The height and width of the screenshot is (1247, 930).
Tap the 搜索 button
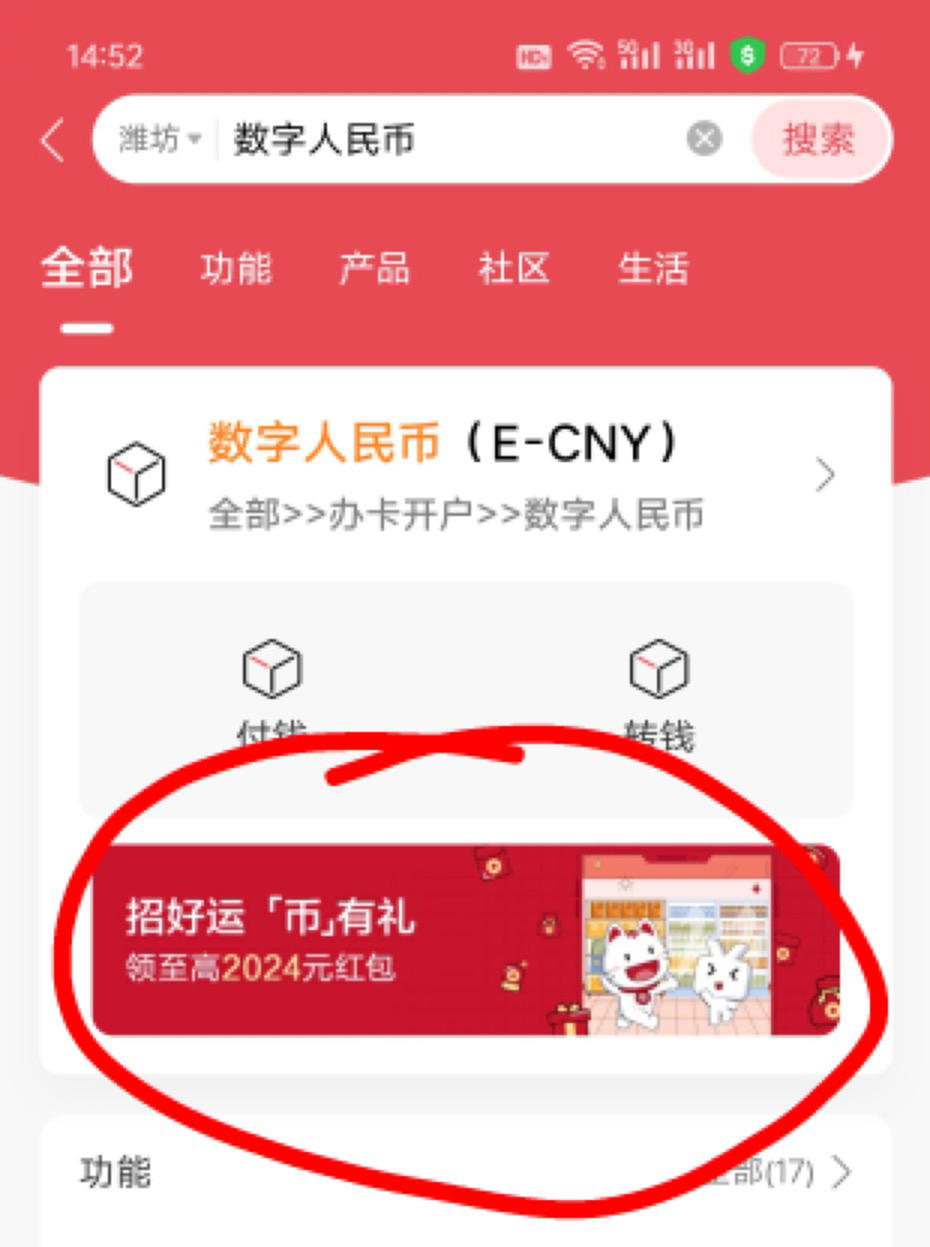(819, 139)
